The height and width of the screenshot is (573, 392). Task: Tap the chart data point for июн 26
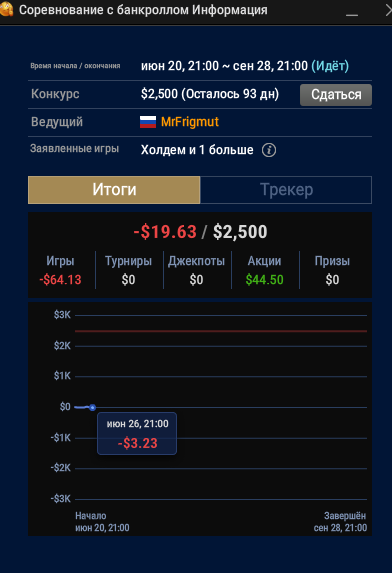pyautogui.click(x=92, y=407)
